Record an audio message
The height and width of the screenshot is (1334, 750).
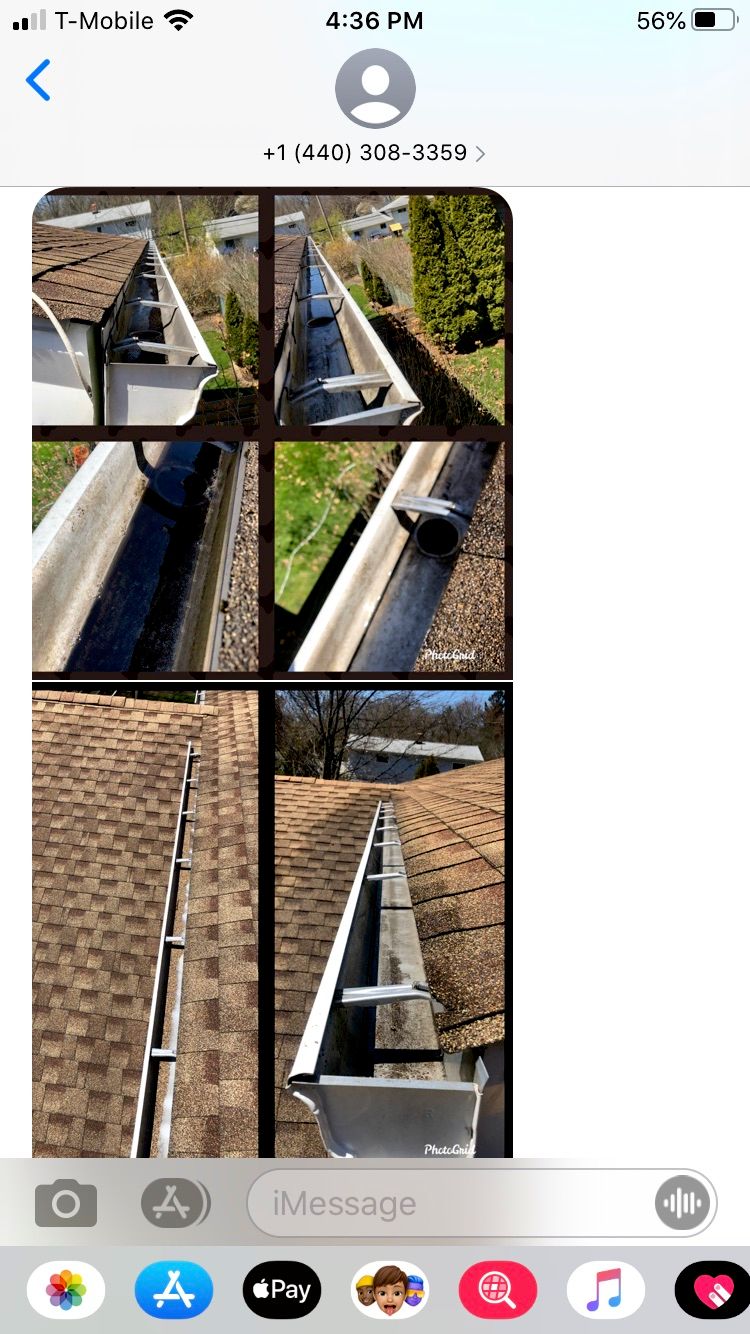682,1203
